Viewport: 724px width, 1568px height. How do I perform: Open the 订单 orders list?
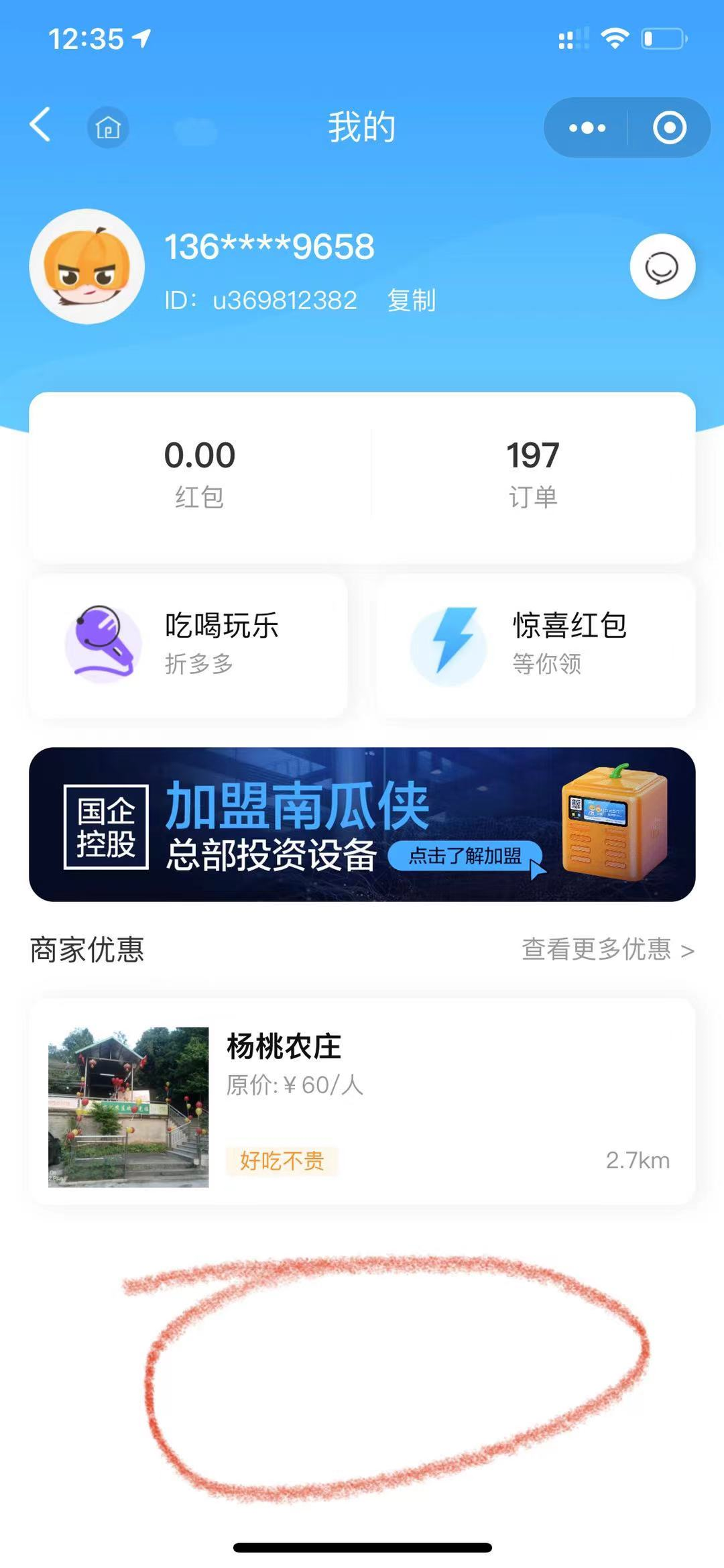(x=532, y=473)
